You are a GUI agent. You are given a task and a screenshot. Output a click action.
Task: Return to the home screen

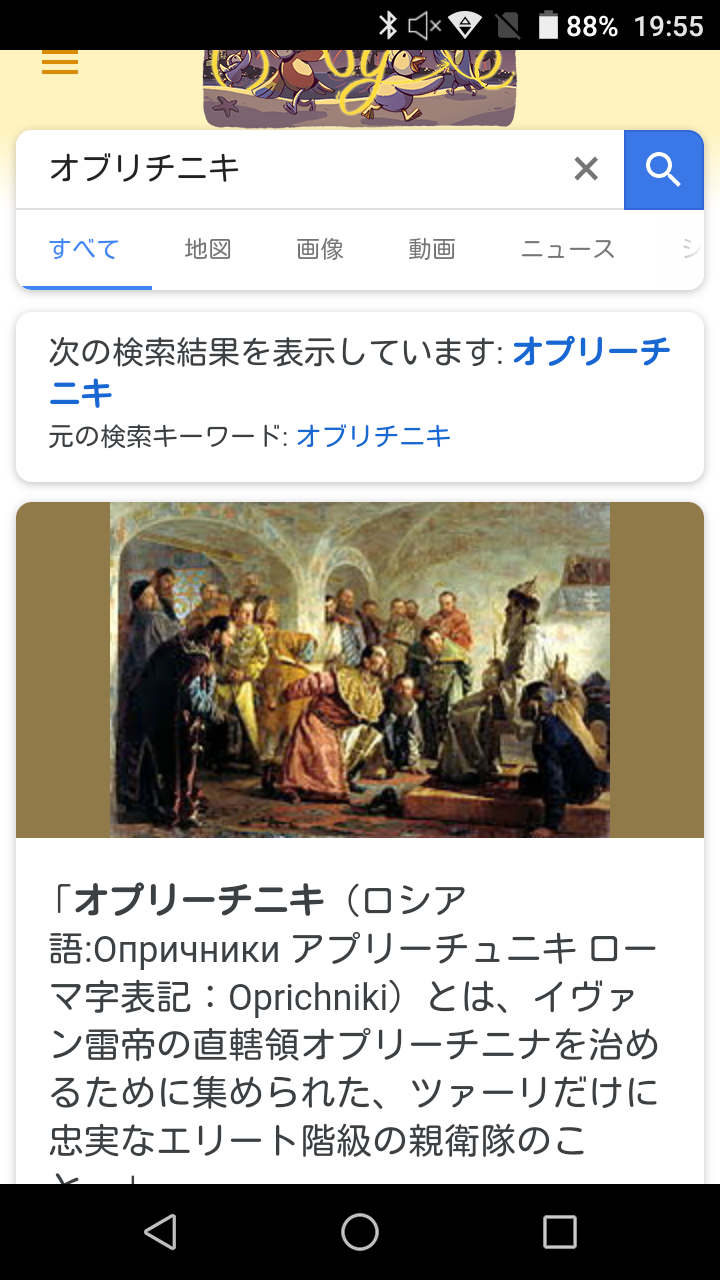point(360,1232)
